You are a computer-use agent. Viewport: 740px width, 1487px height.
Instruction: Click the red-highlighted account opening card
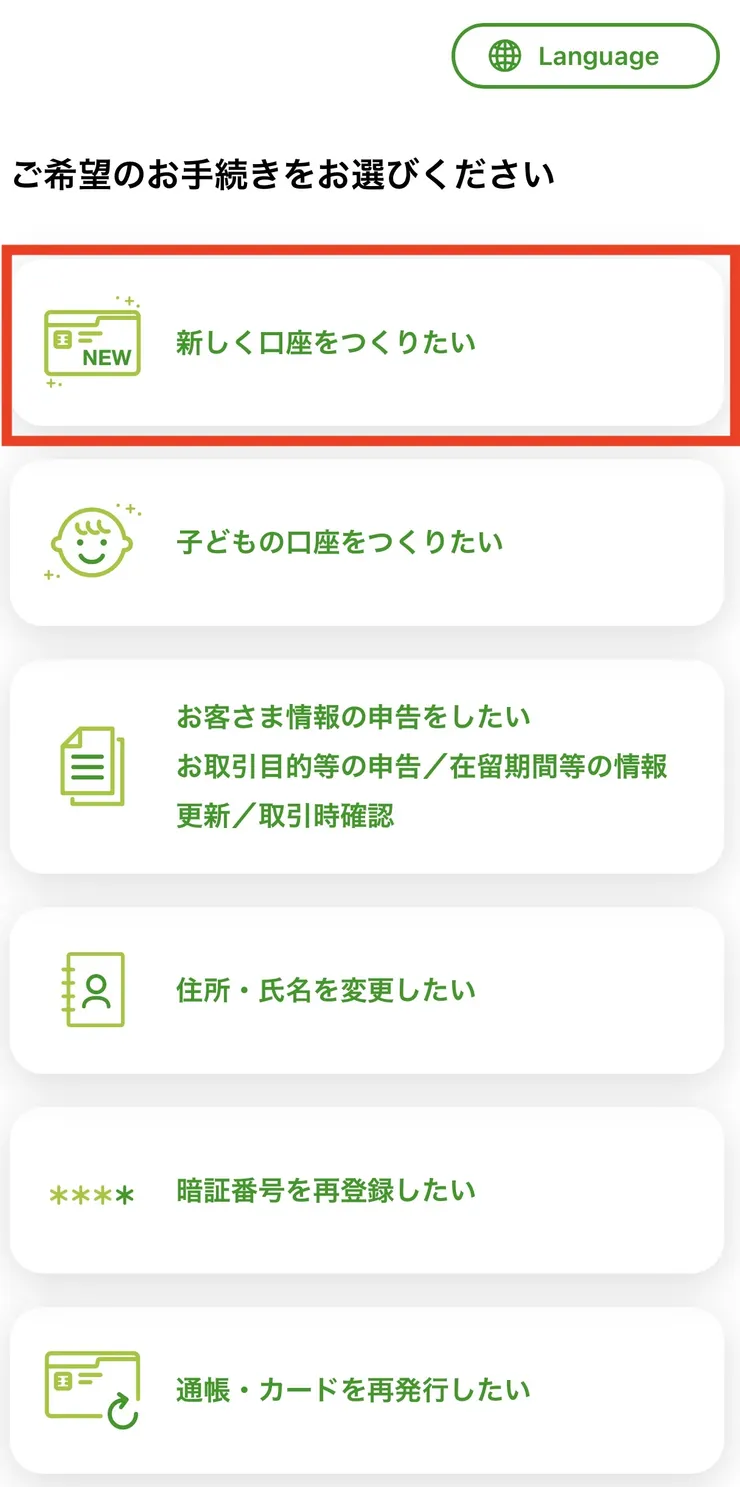pyautogui.click(x=370, y=341)
